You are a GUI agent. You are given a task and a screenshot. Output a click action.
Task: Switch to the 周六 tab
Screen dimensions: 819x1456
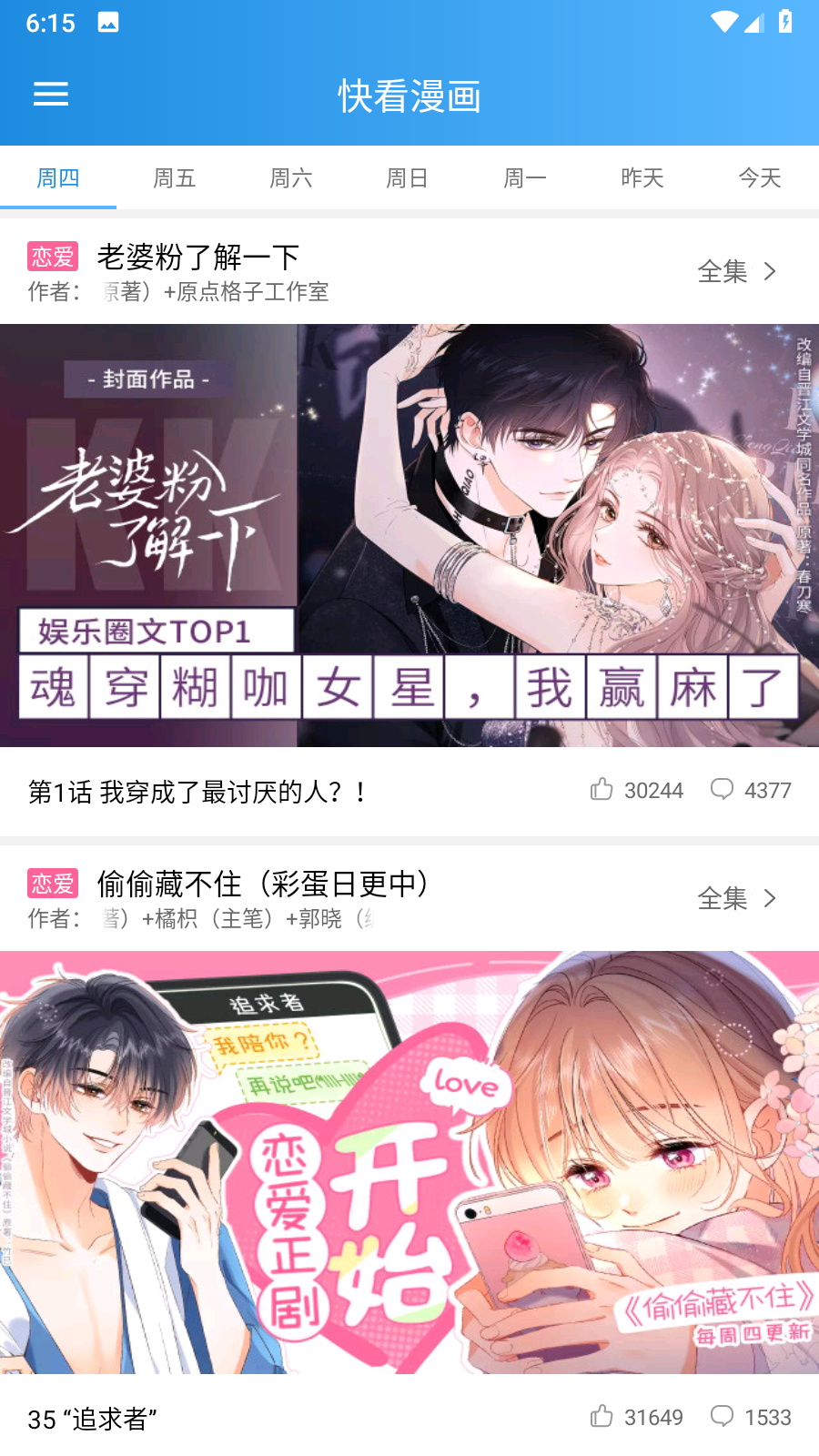[291, 178]
